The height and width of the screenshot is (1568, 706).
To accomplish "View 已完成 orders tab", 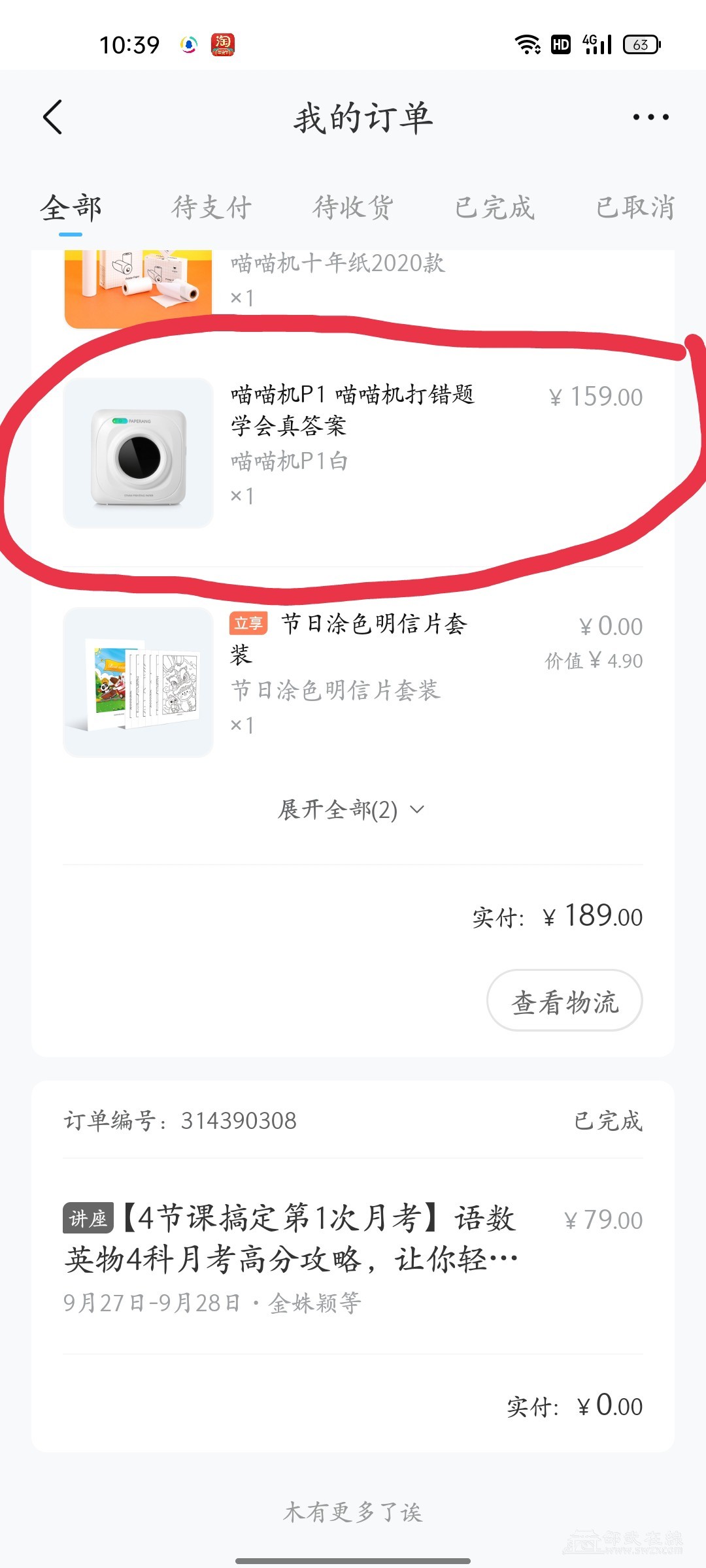I will tap(495, 208).
